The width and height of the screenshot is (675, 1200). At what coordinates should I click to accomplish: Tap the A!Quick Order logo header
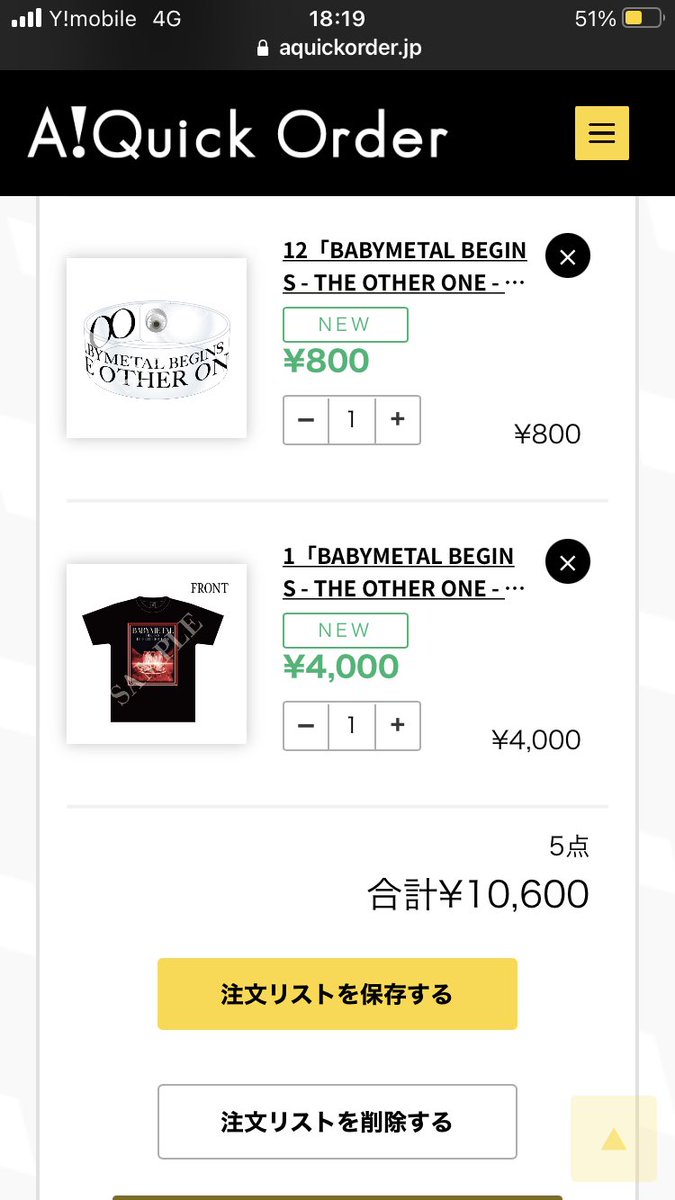(x=238, y=134)
